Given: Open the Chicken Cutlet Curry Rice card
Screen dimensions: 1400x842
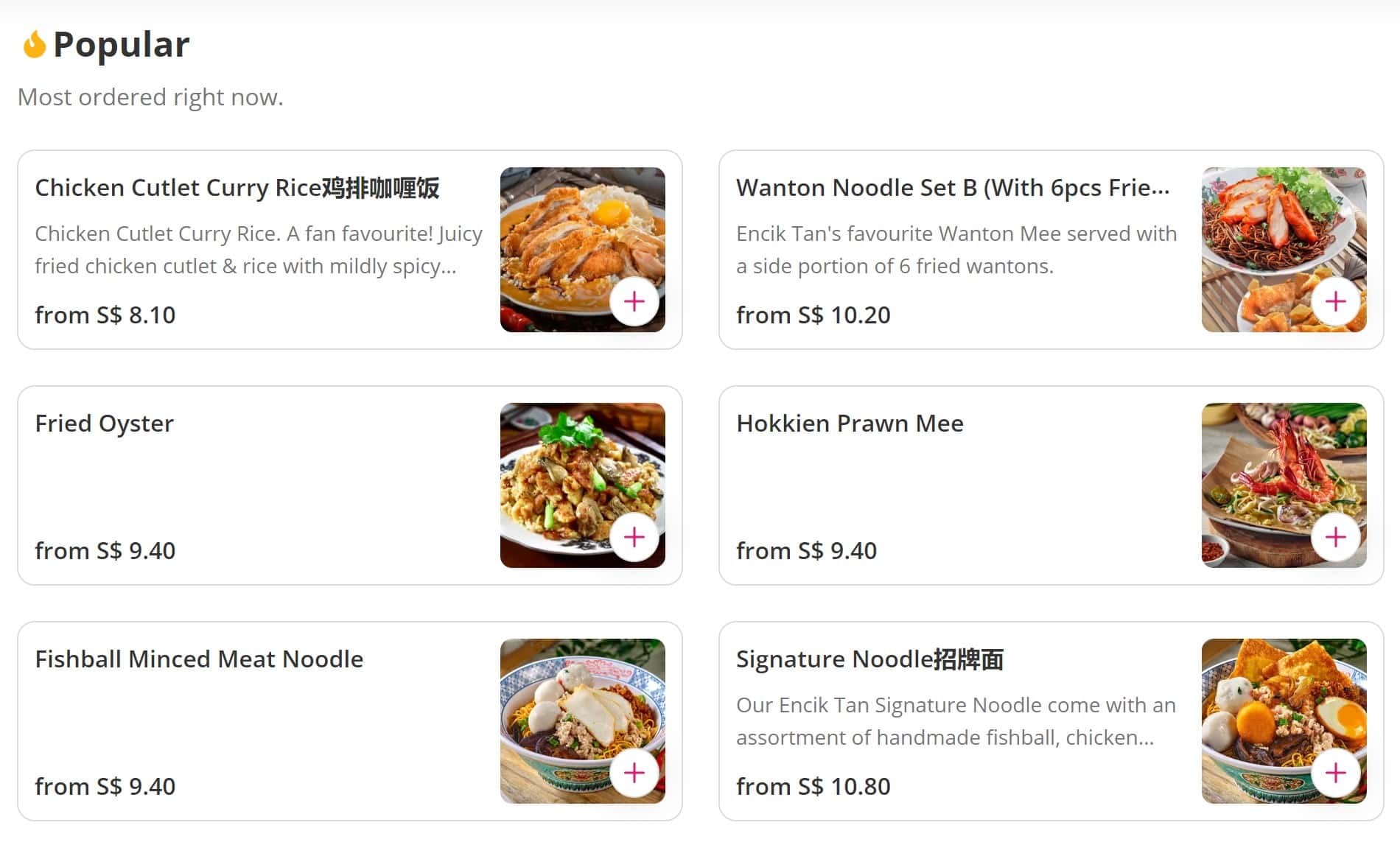Looking at the screenshot, I should [x=237, y=188].
